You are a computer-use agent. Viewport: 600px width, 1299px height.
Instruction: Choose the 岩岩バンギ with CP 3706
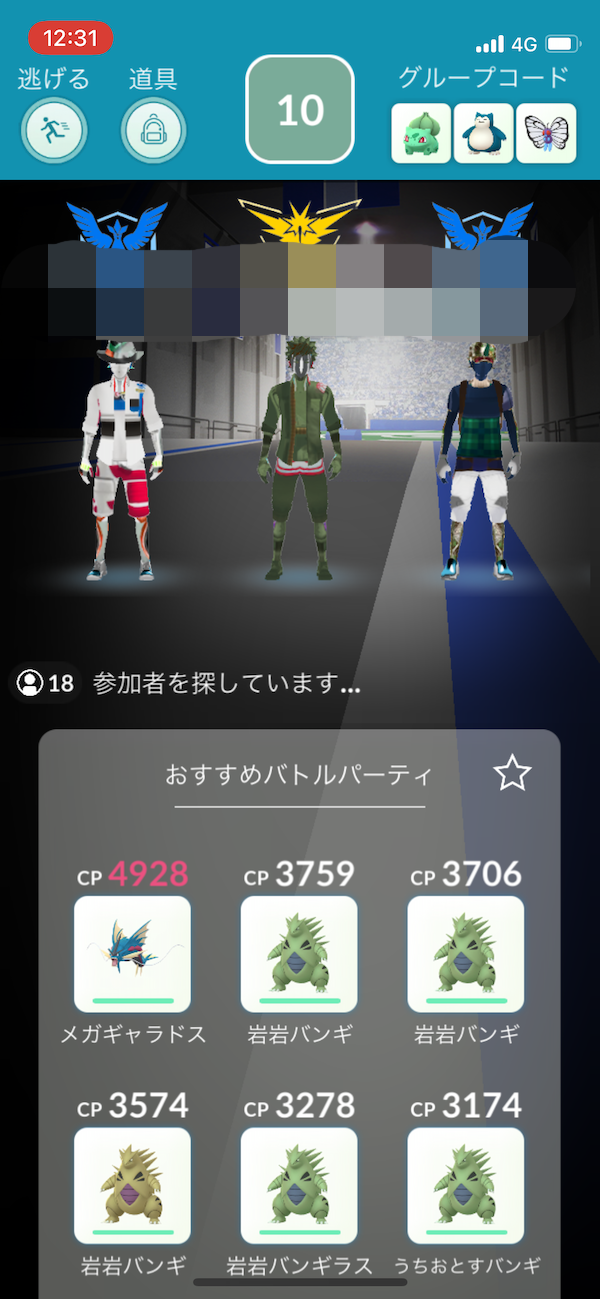pos(466,954)
